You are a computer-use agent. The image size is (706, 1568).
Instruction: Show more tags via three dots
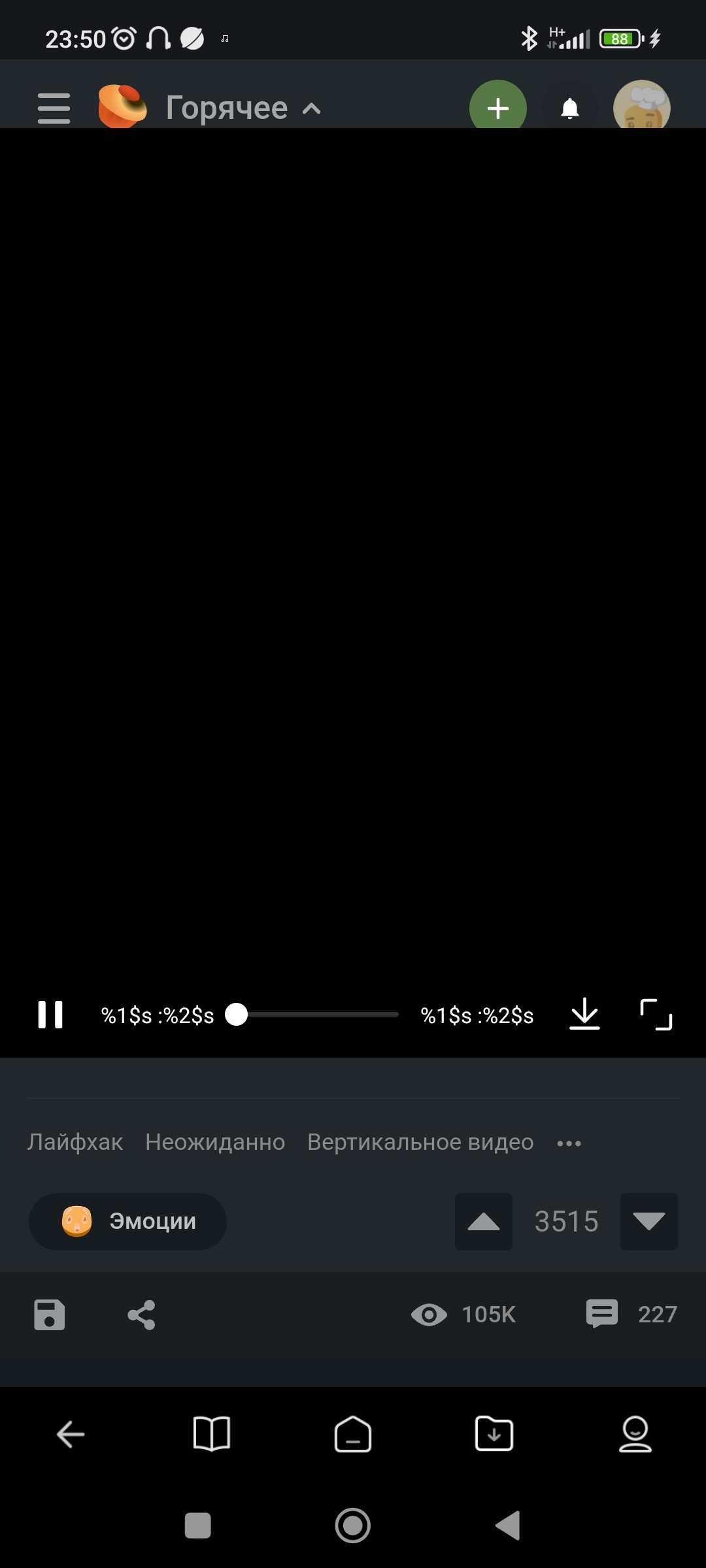[569, 1143]
